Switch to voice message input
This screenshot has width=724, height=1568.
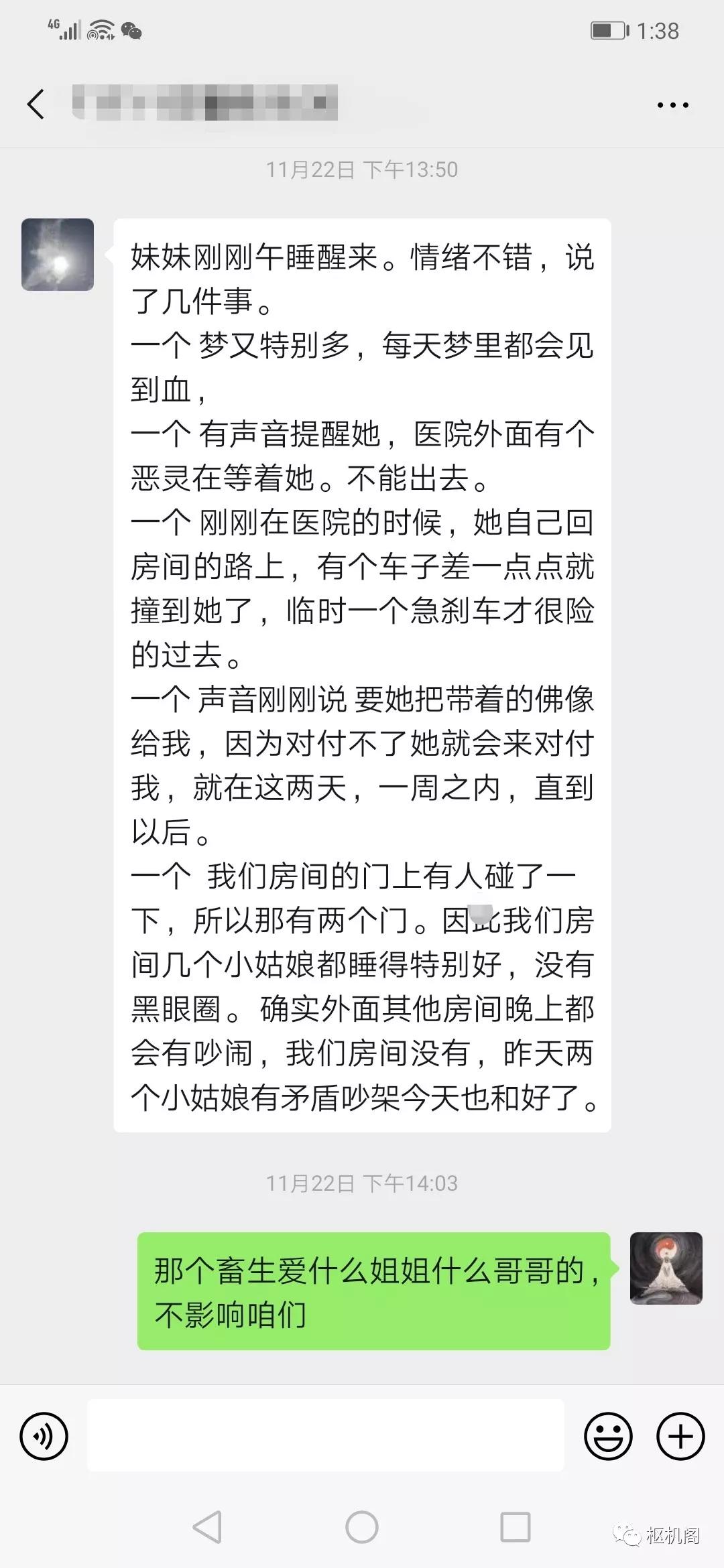pos(44,1435)
